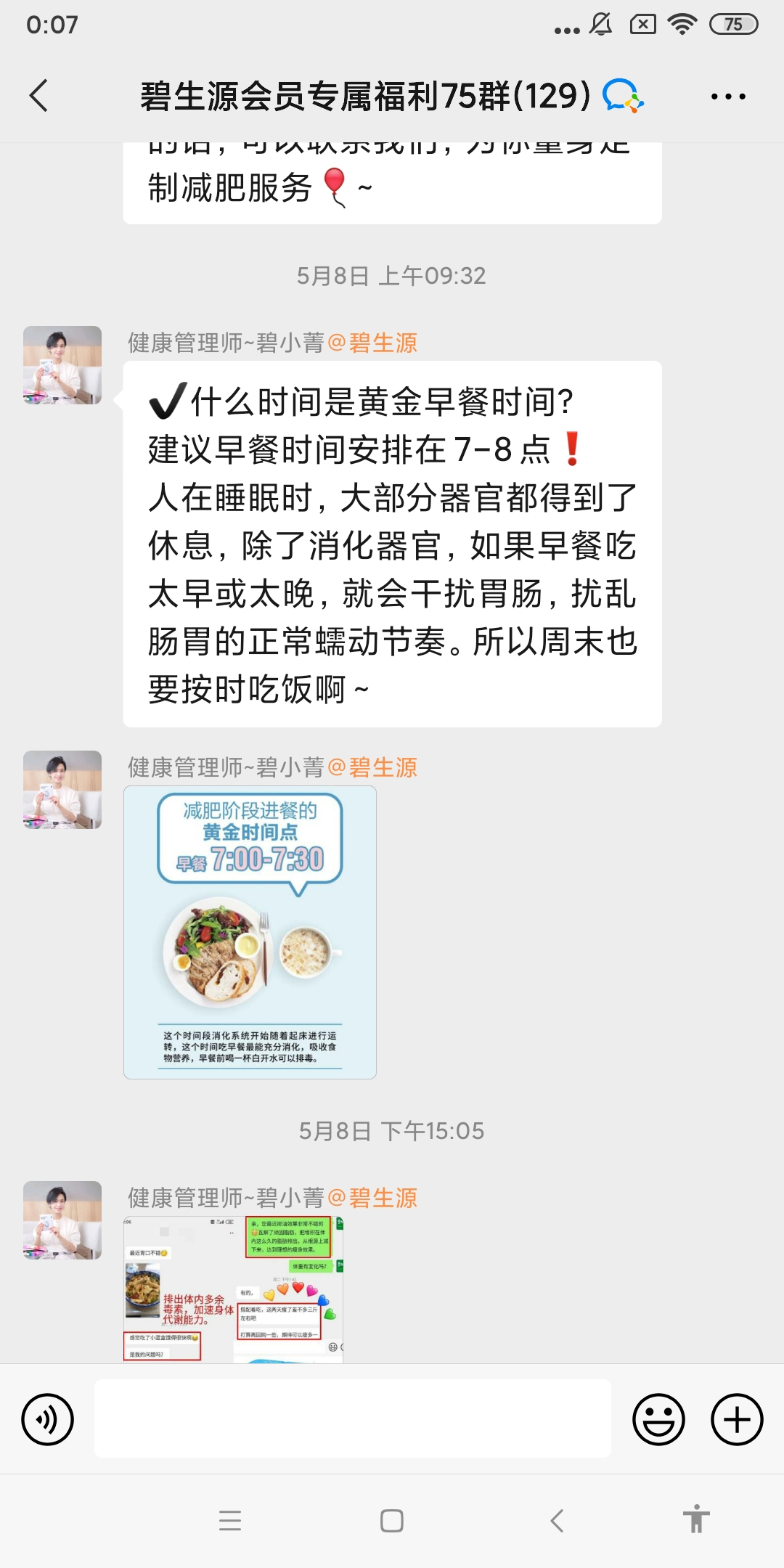Switch to voice message input

click(x=48, y=1419)
